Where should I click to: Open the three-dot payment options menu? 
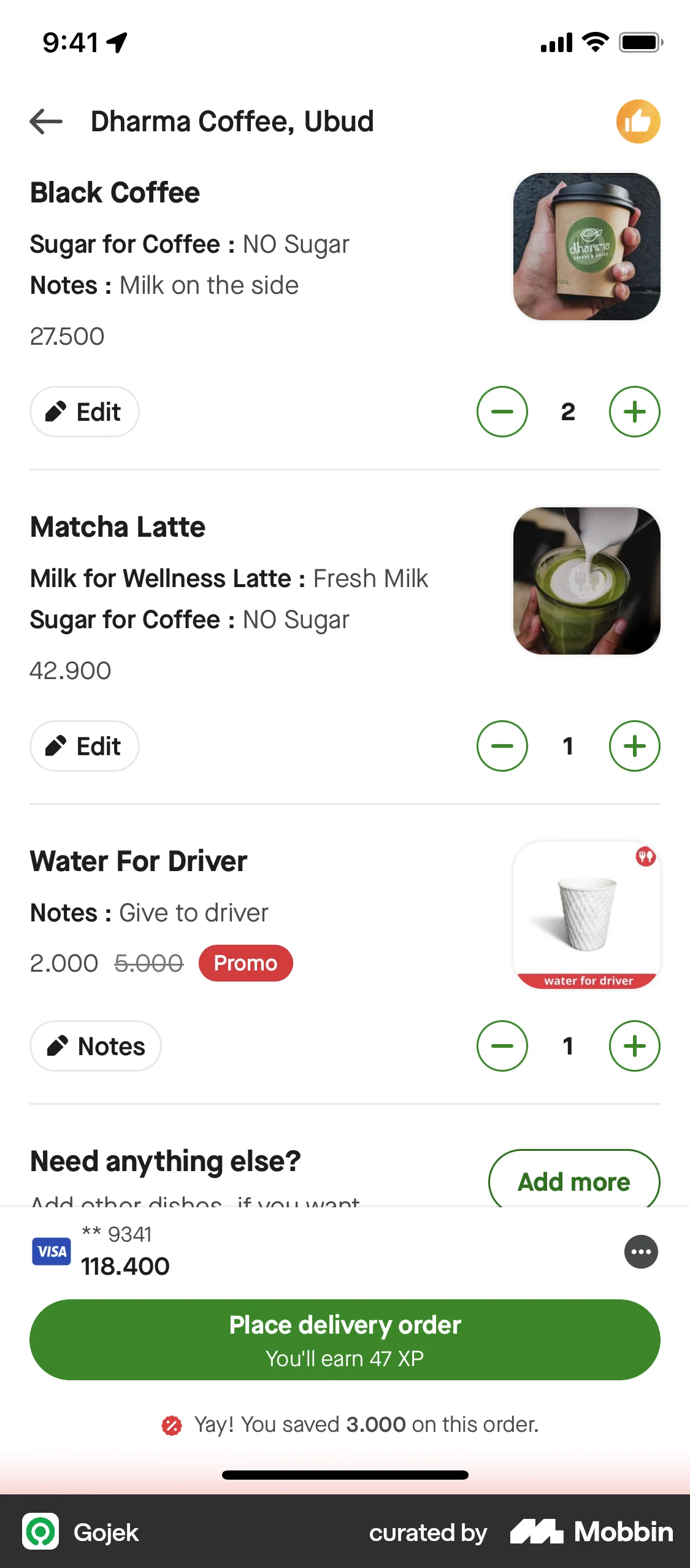pos(640,1251)
